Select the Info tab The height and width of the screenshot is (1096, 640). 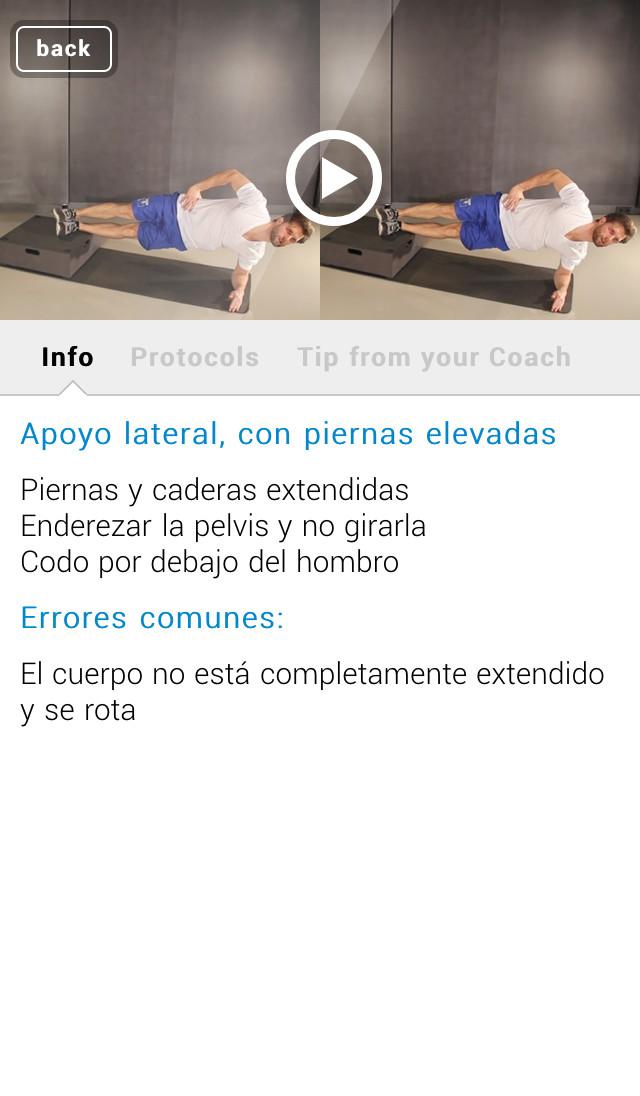pos(67,357)
